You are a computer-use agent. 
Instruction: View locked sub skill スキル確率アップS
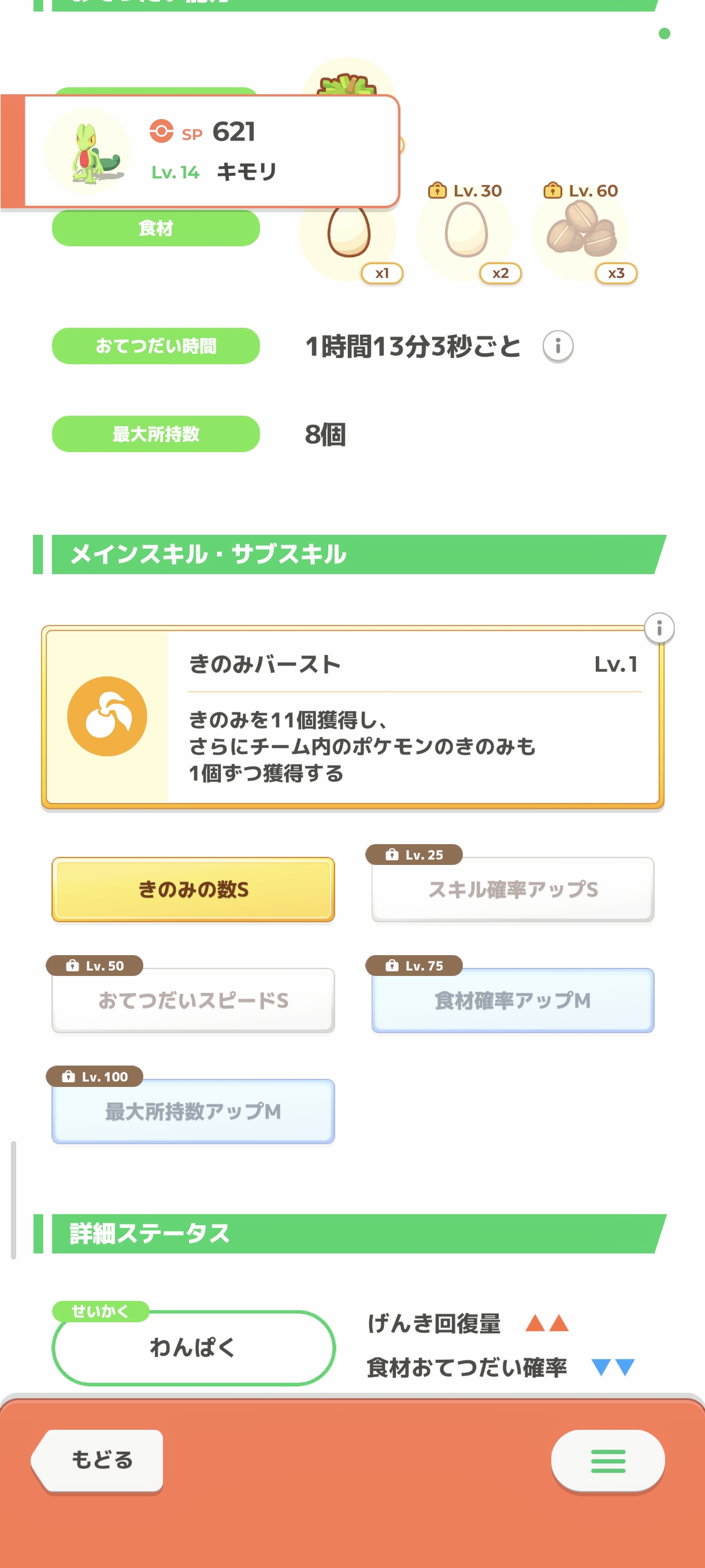tap(512, 889)
